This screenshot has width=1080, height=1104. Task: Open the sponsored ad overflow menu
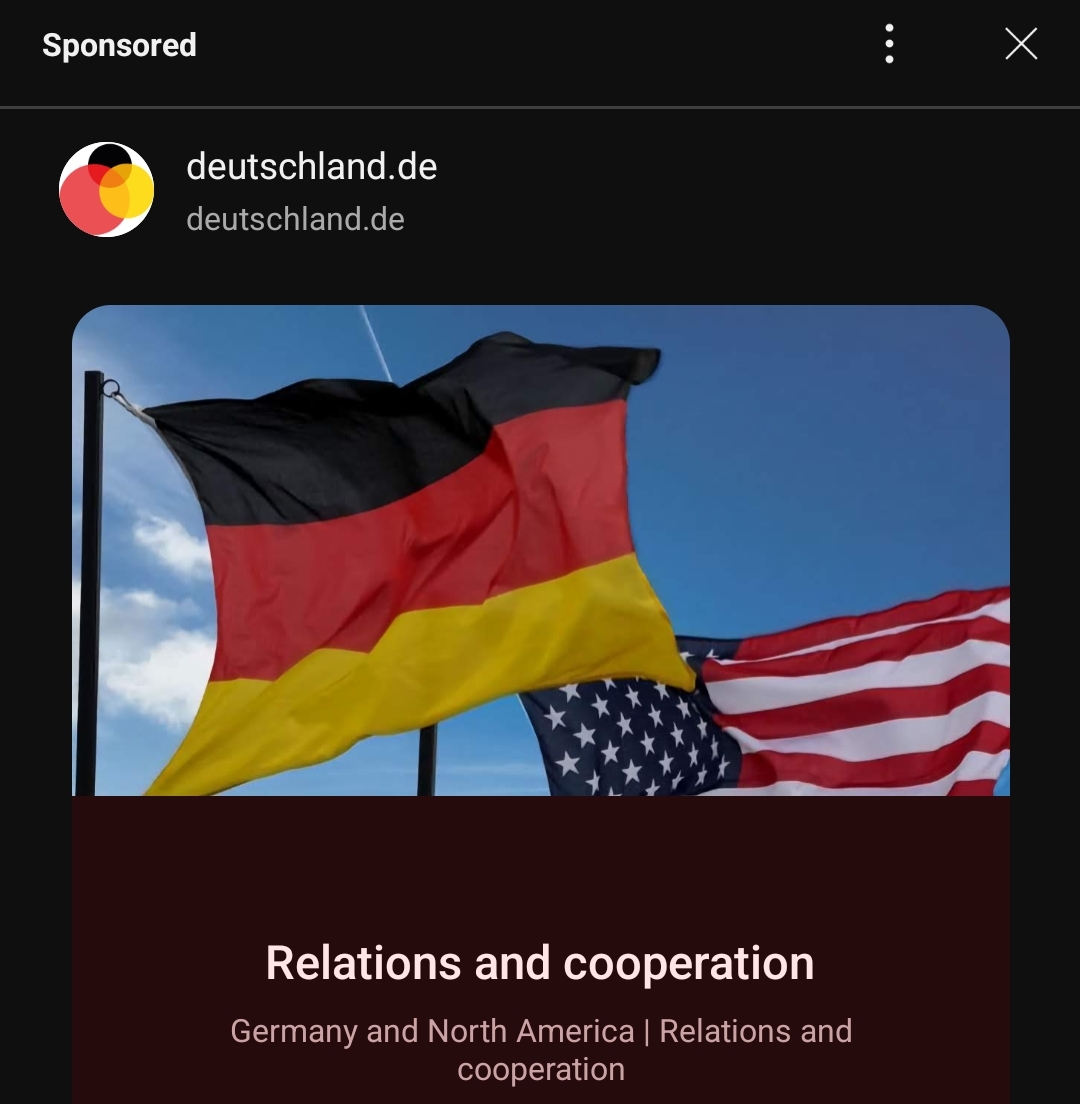(x=889, y=45)
